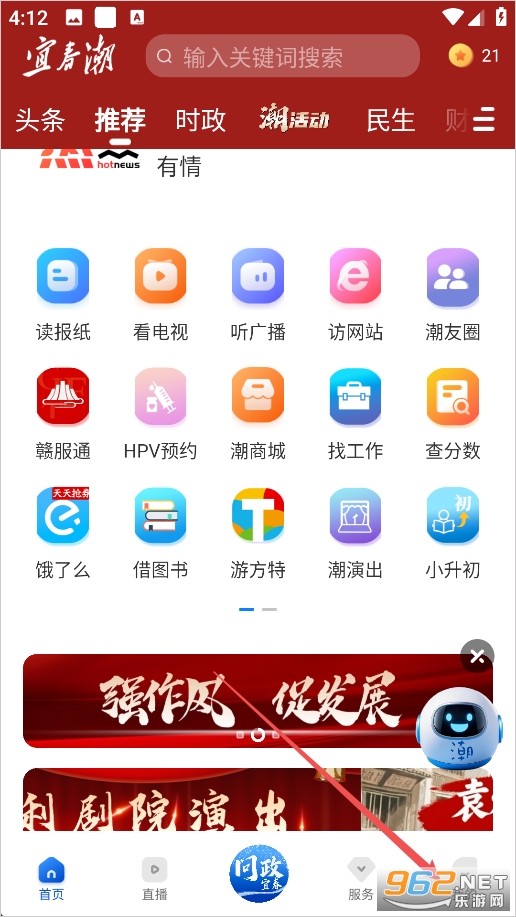Open 听广播 shortcut
Image resolution: width=516 pixels, height=917 pixels.
pyautogui.click(x=258, y=295)
